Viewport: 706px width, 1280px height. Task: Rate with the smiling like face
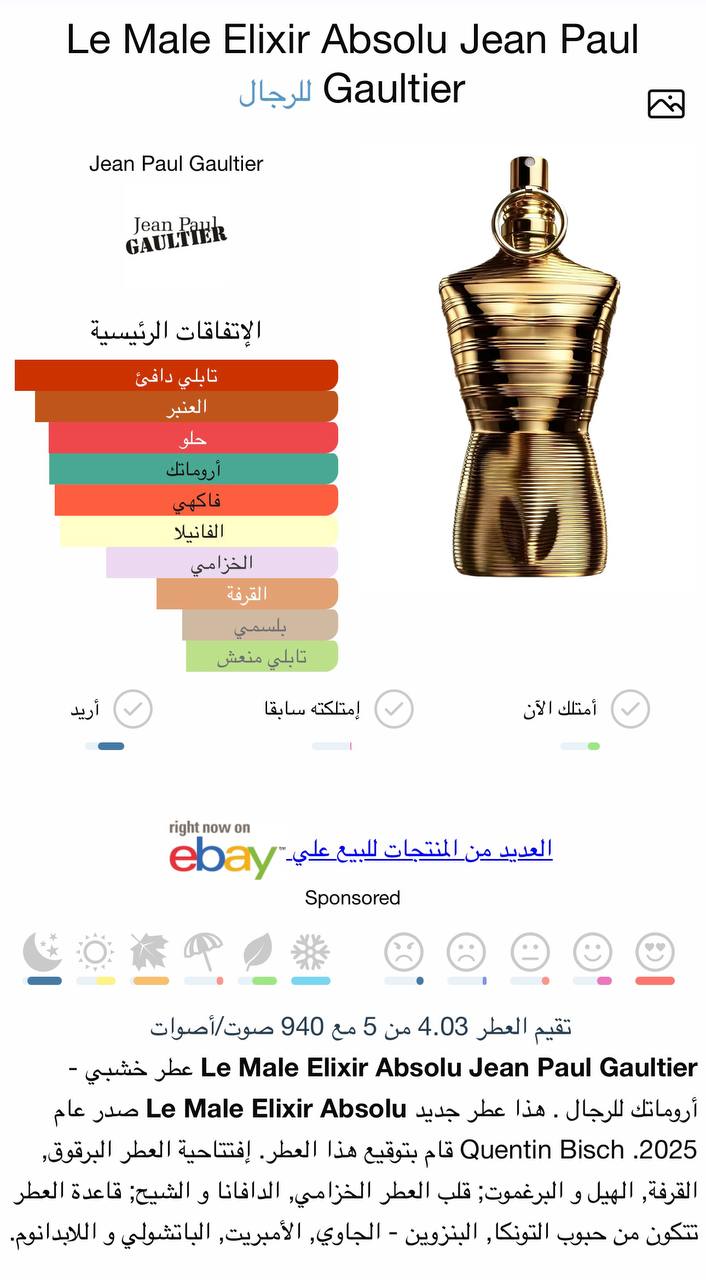tap(592, 953)
